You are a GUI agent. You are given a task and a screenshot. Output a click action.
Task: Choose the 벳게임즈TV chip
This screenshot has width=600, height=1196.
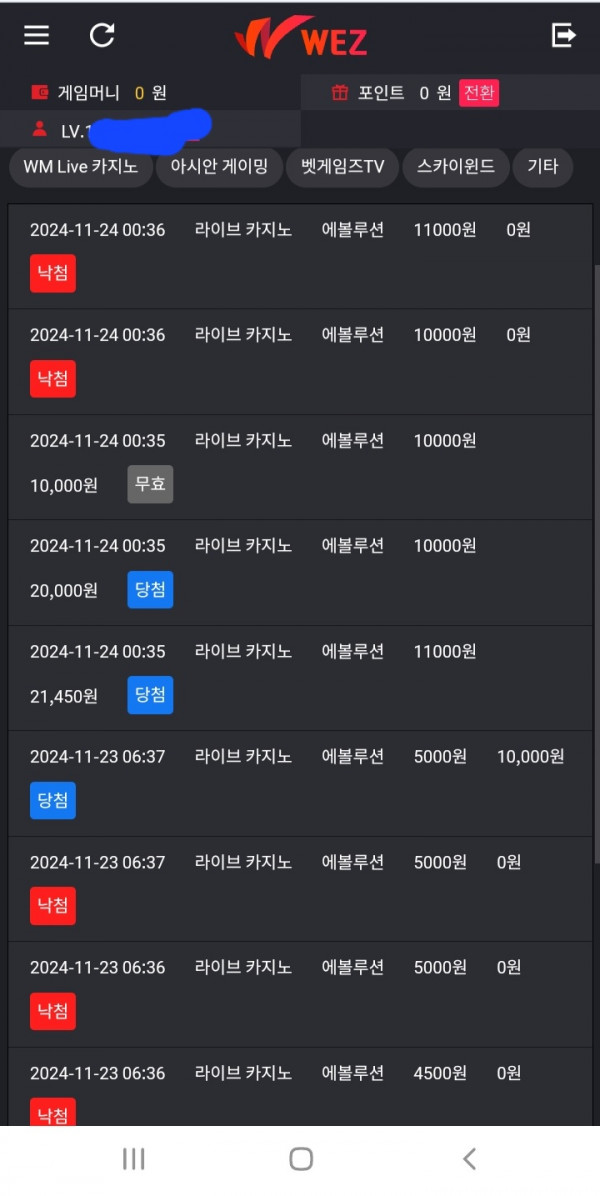tap(342, 167)
